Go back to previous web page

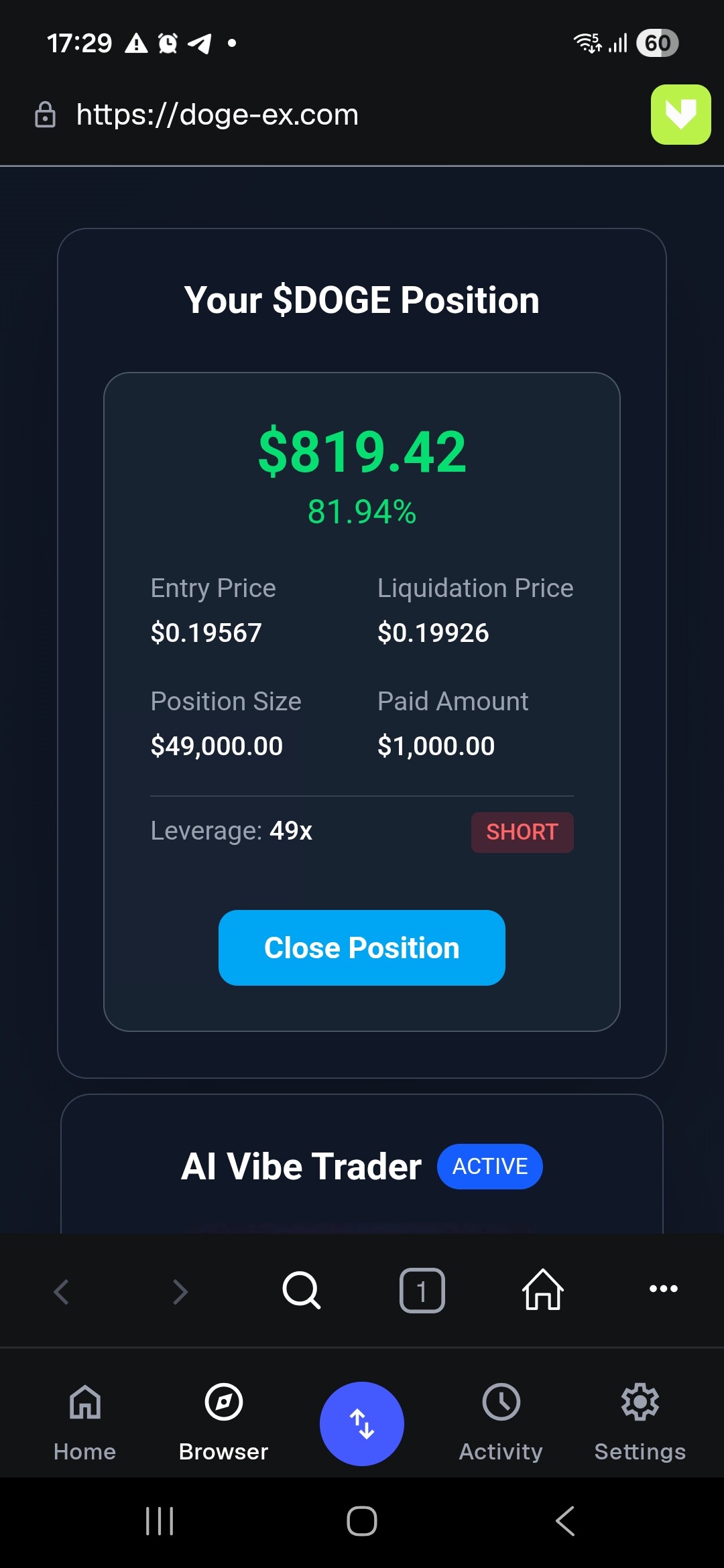[x=61, y=1291]
